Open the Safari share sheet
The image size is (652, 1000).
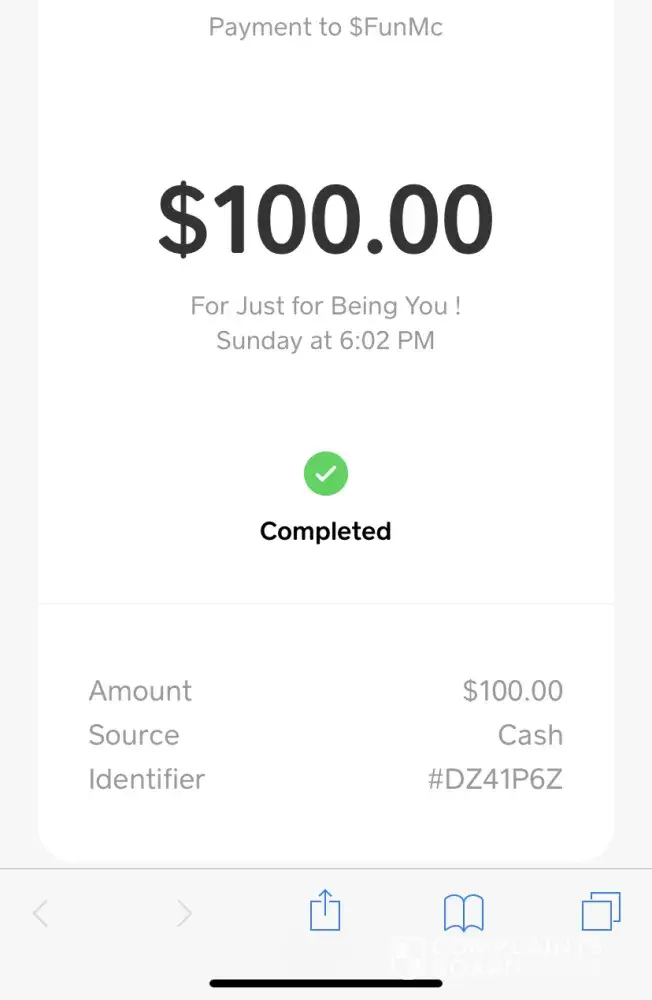coord(325,912)
